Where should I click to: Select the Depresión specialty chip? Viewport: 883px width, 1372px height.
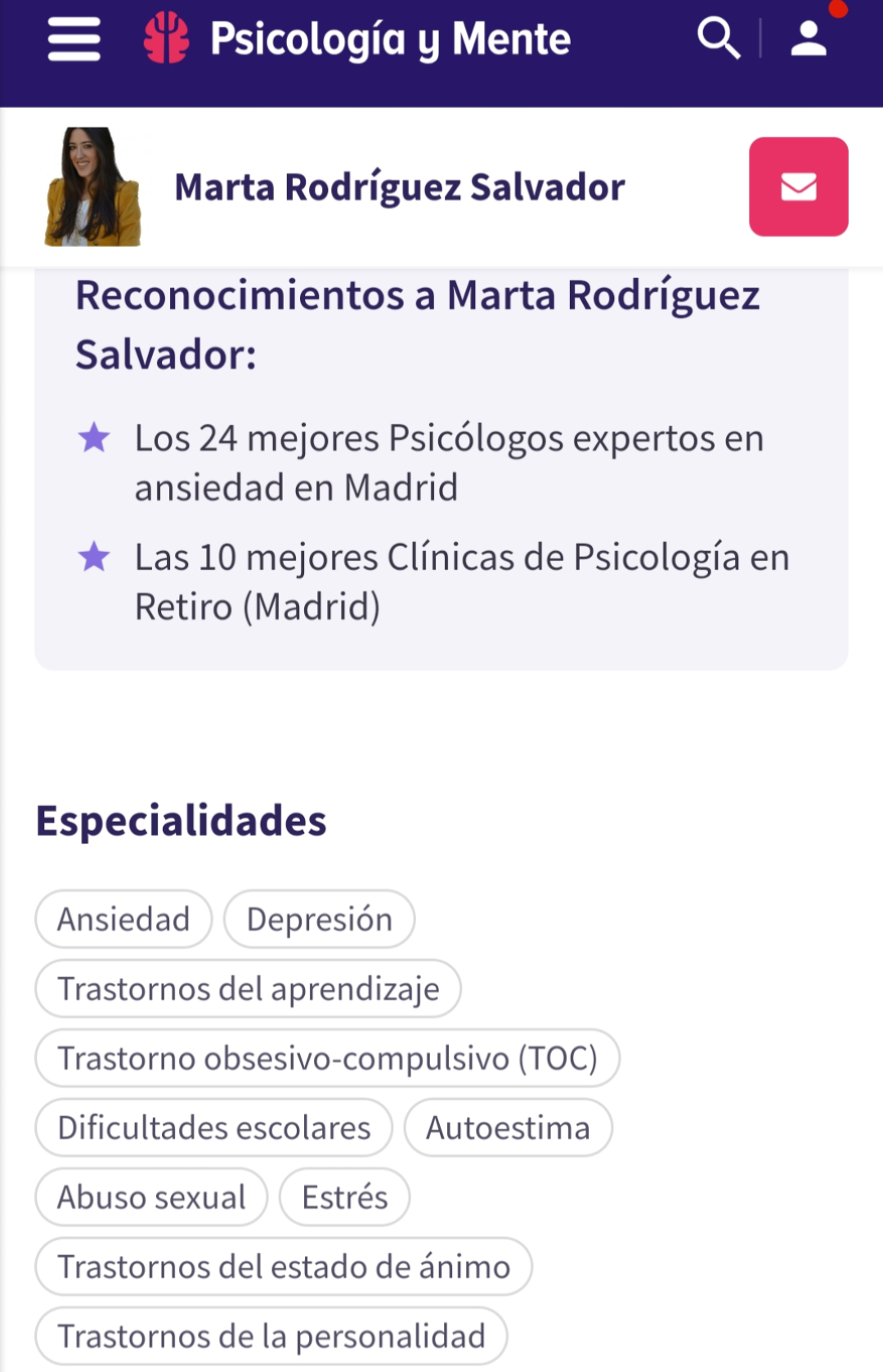pos(319,919)
